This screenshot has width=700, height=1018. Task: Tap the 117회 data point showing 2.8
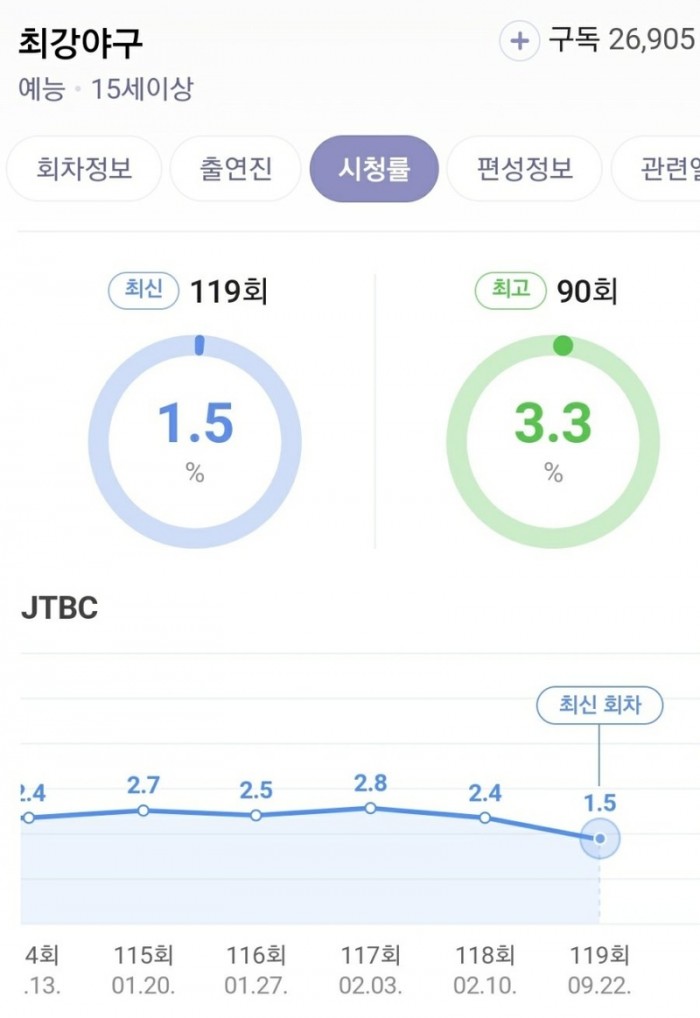click(370, 807)
